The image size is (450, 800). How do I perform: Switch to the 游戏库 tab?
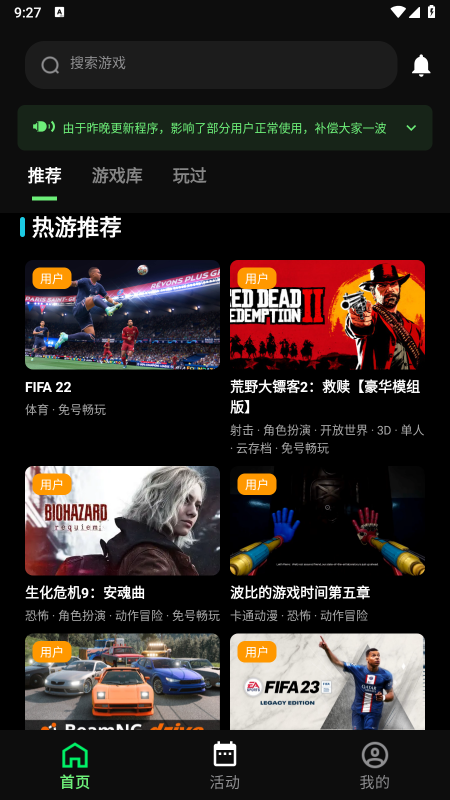click(x=117, y=176)
